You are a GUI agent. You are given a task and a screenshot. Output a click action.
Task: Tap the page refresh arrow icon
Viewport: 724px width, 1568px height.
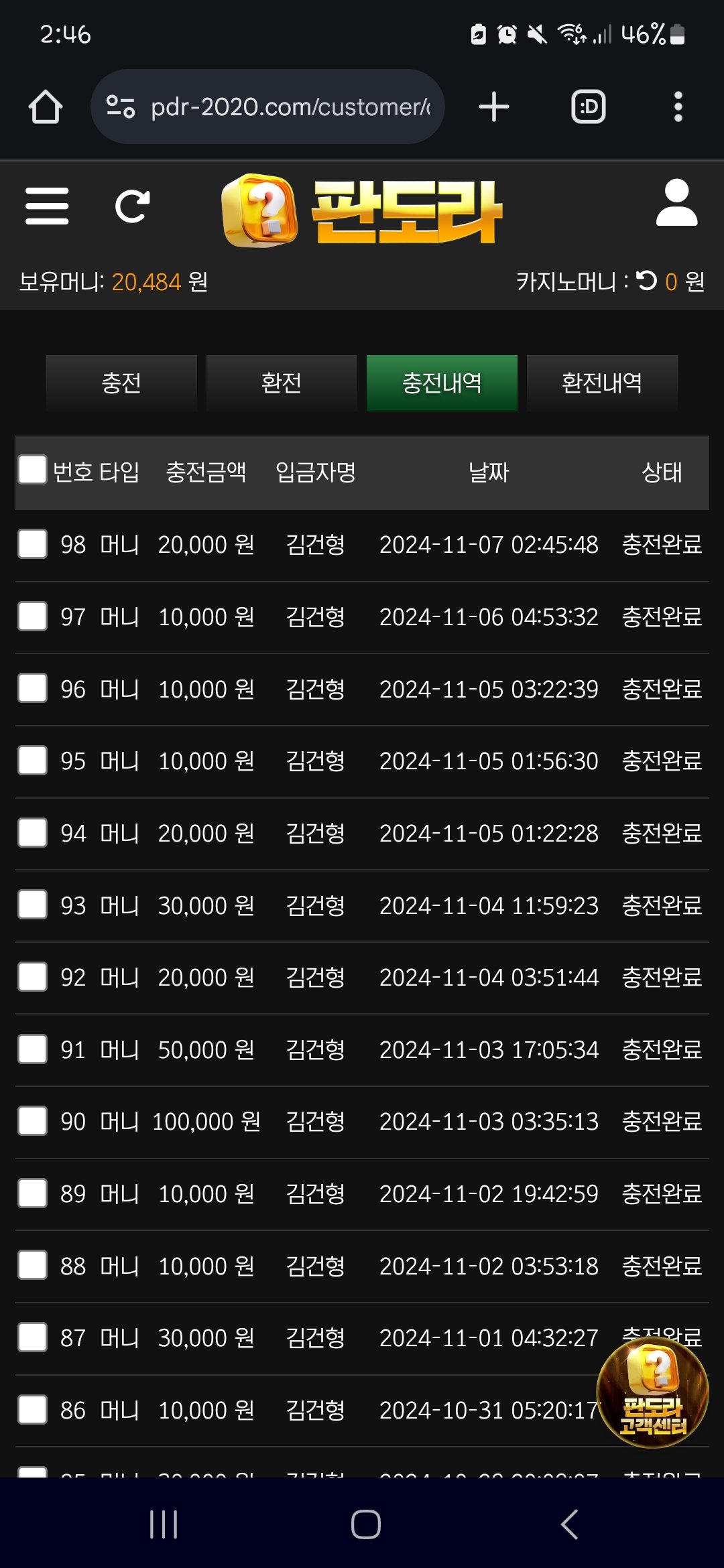[x=132, y=206]
